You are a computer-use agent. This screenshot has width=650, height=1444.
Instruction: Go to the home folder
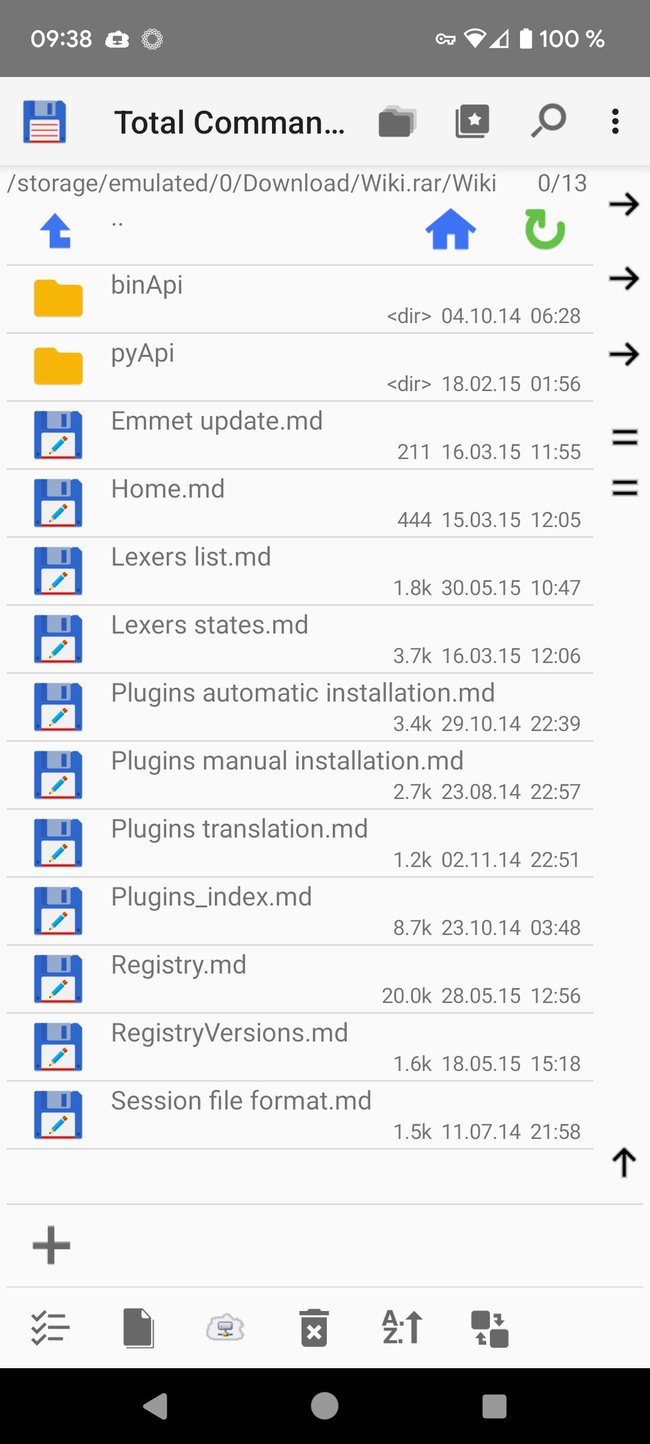pos(450,231)
